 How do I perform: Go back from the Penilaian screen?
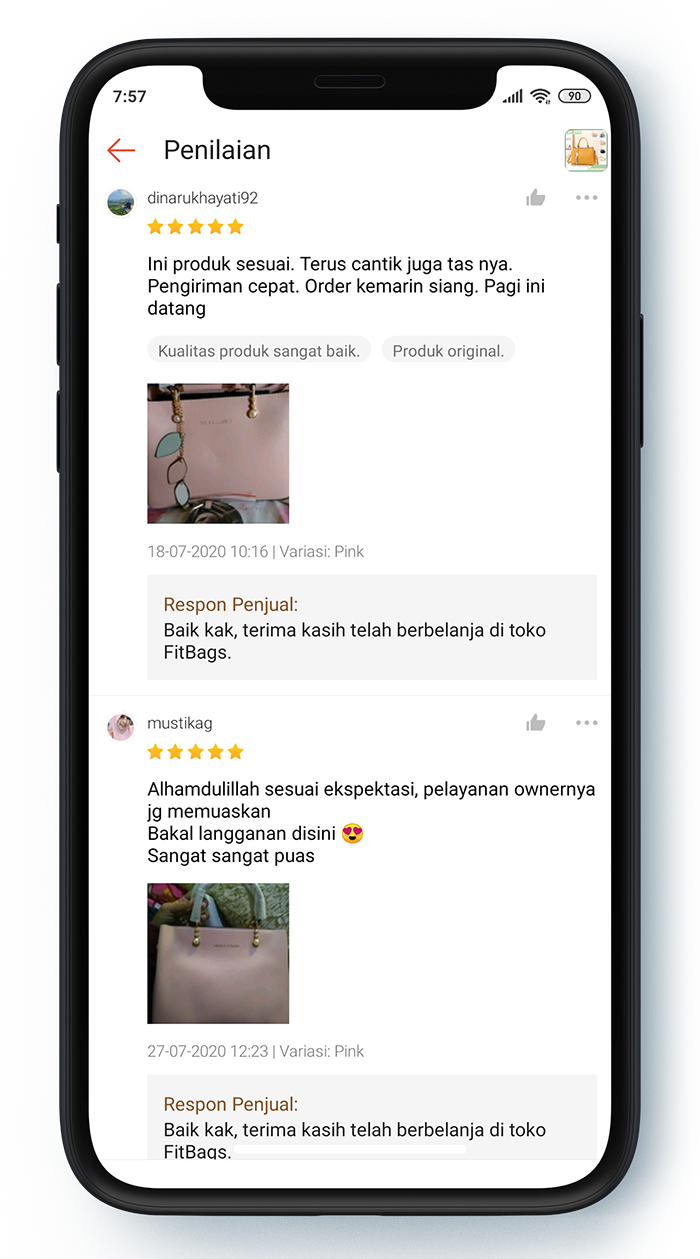[x=121, y=150]
